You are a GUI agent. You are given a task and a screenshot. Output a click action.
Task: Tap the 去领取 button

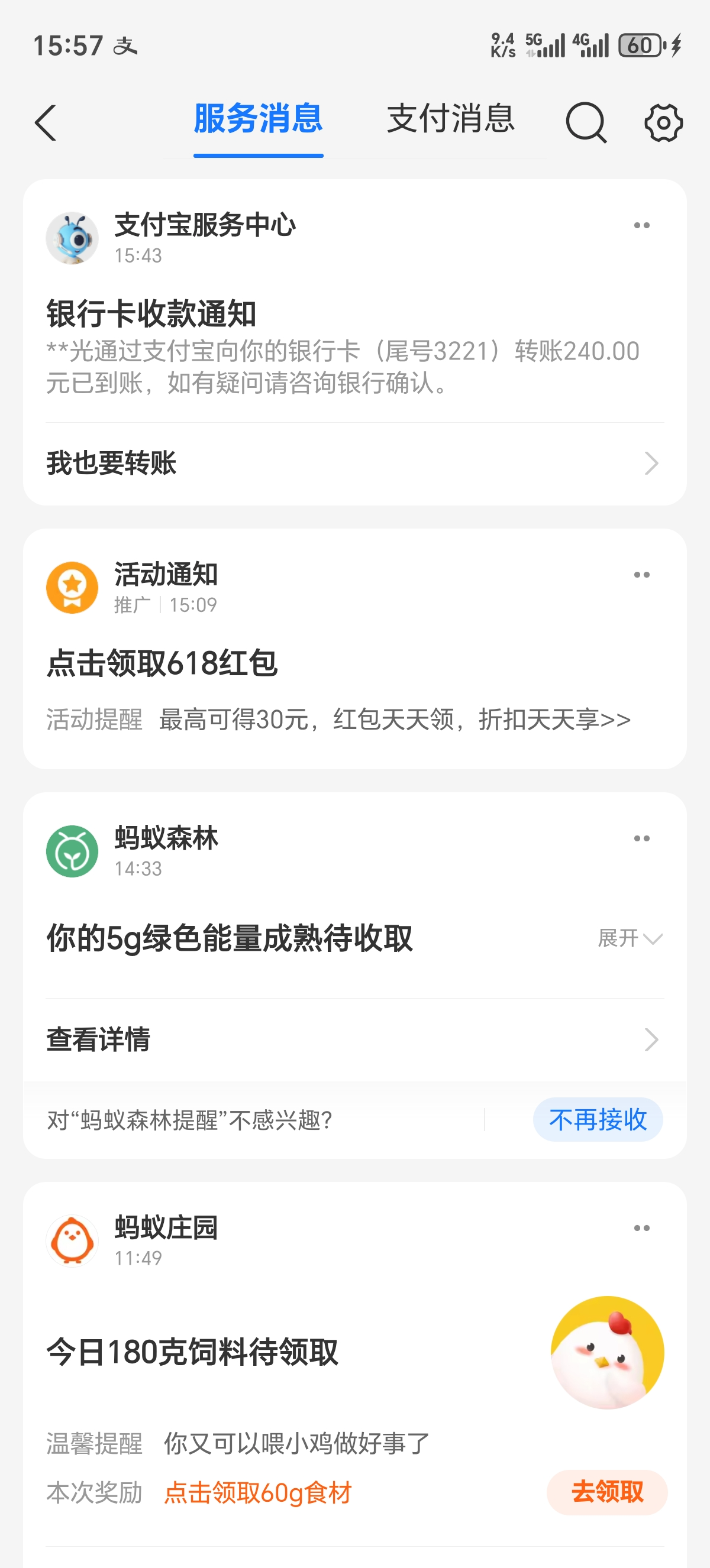[606, 1492]
